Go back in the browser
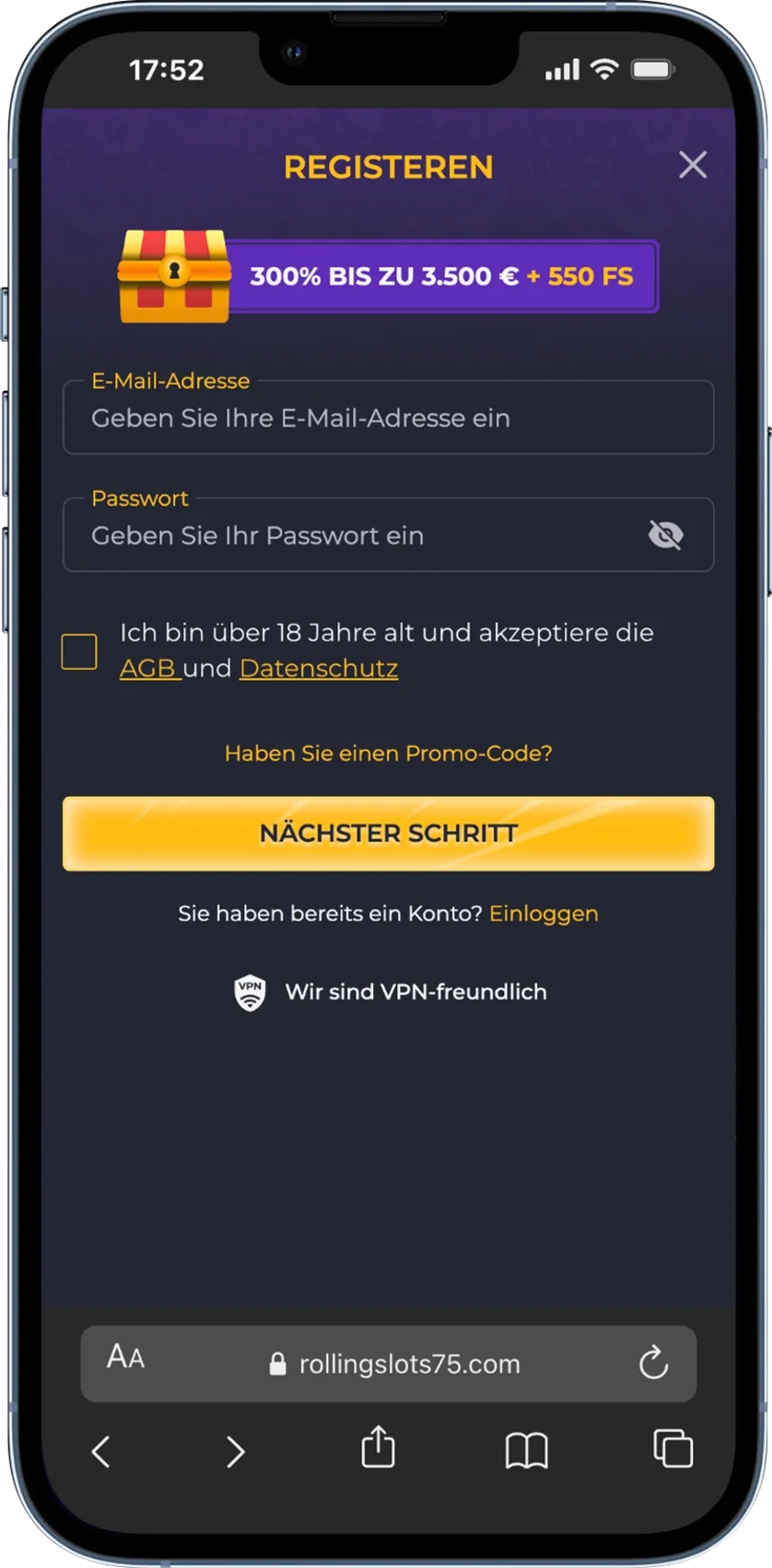This screenshot has width=772, height=1568. [x=101, y=1451]
